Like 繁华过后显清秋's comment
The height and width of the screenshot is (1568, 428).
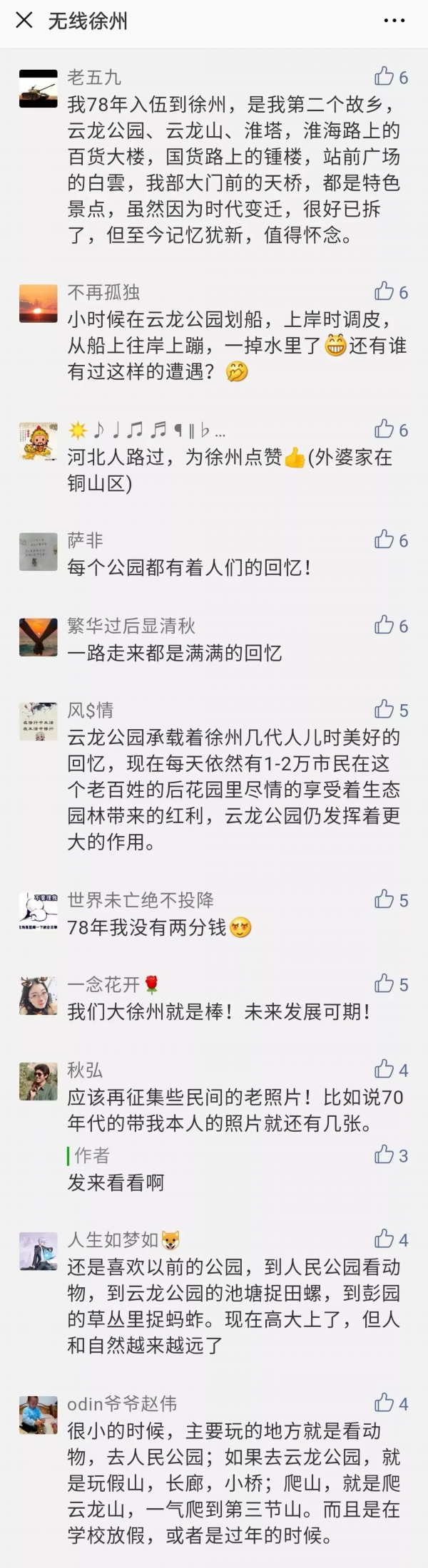[384, 625]
